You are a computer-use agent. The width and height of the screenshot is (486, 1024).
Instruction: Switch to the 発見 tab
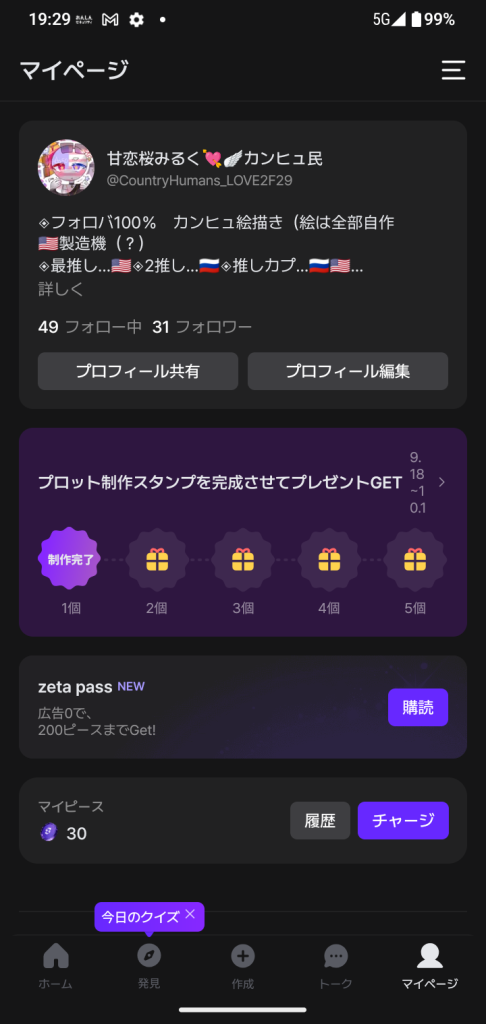click(149, 966)
